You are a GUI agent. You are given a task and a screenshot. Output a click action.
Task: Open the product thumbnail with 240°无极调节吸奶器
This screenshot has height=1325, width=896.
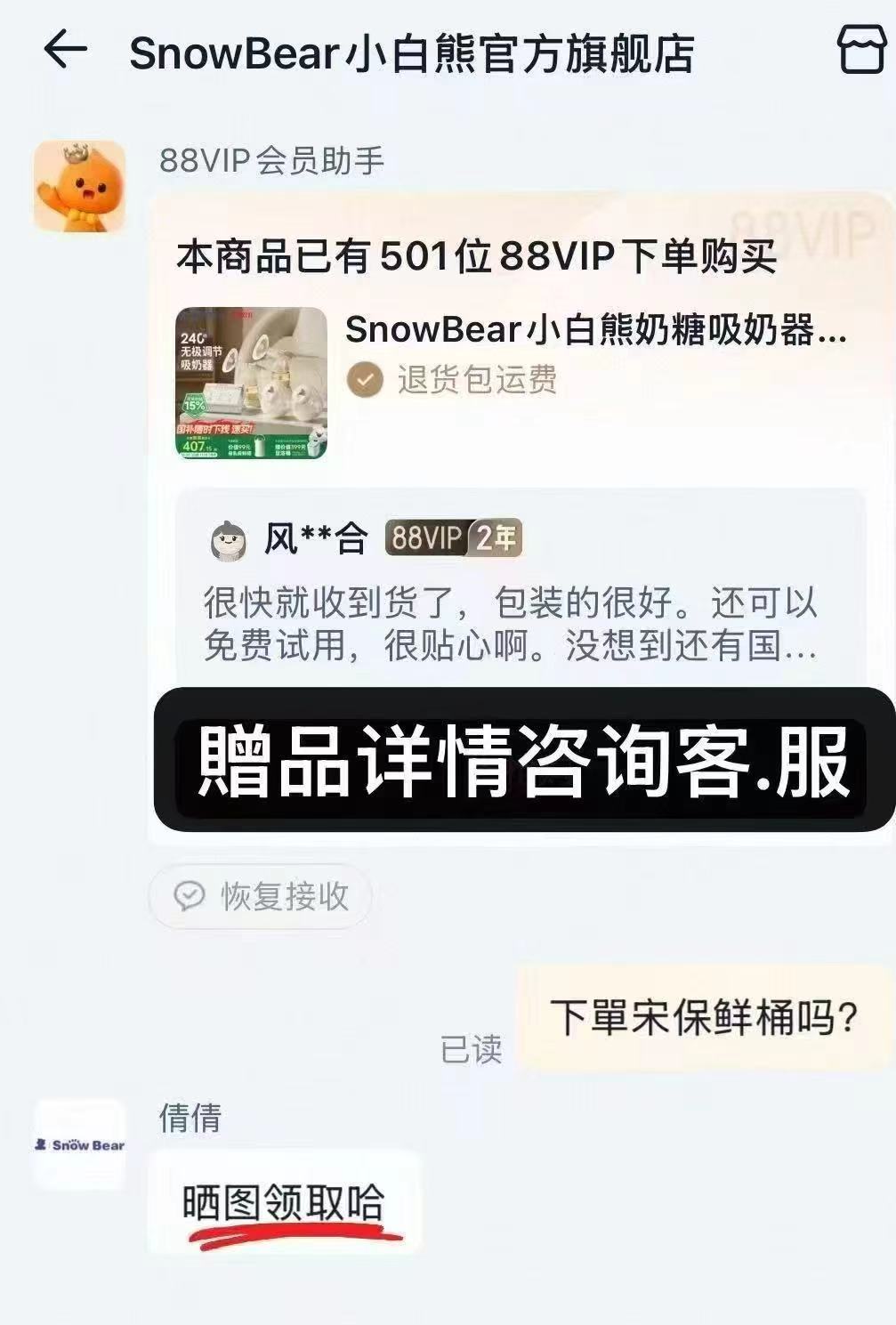(253, 384)
